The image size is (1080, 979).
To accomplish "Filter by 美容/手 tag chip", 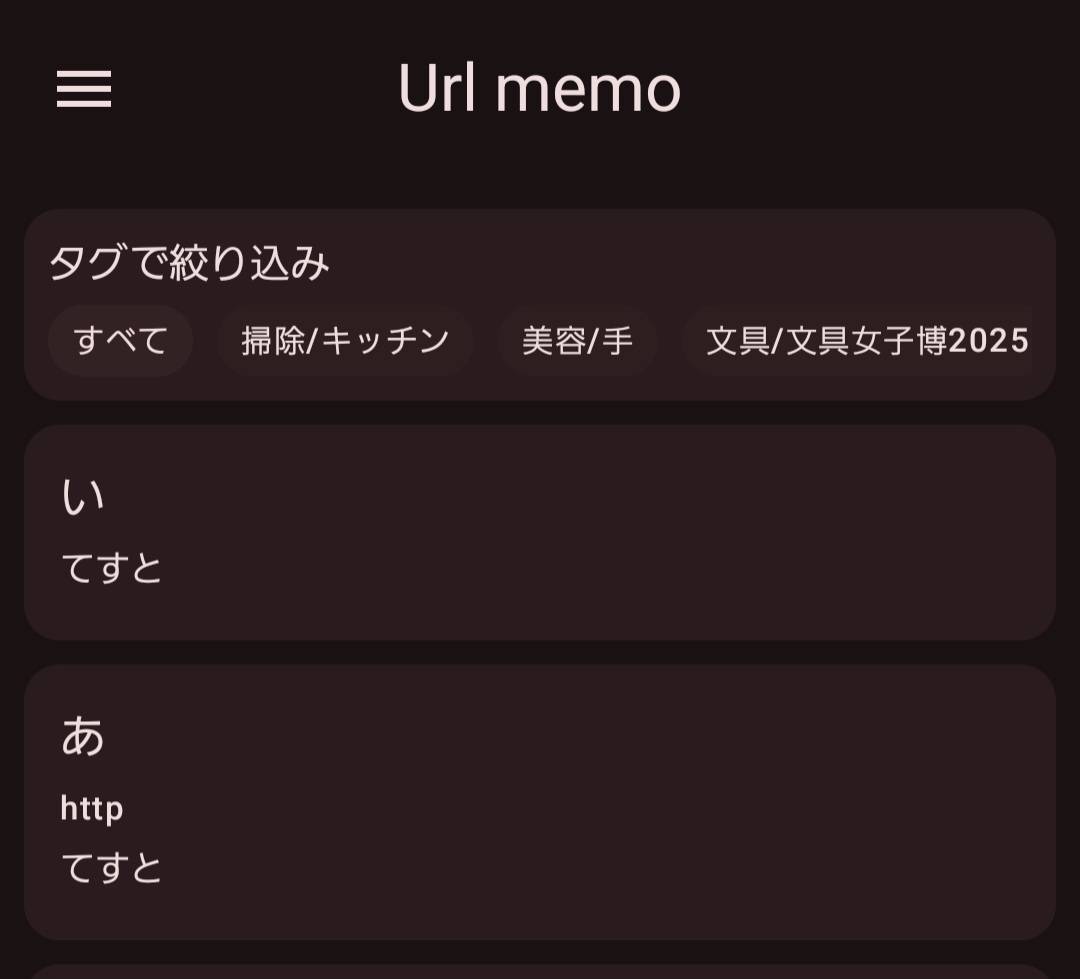I will tap(577, 341).
